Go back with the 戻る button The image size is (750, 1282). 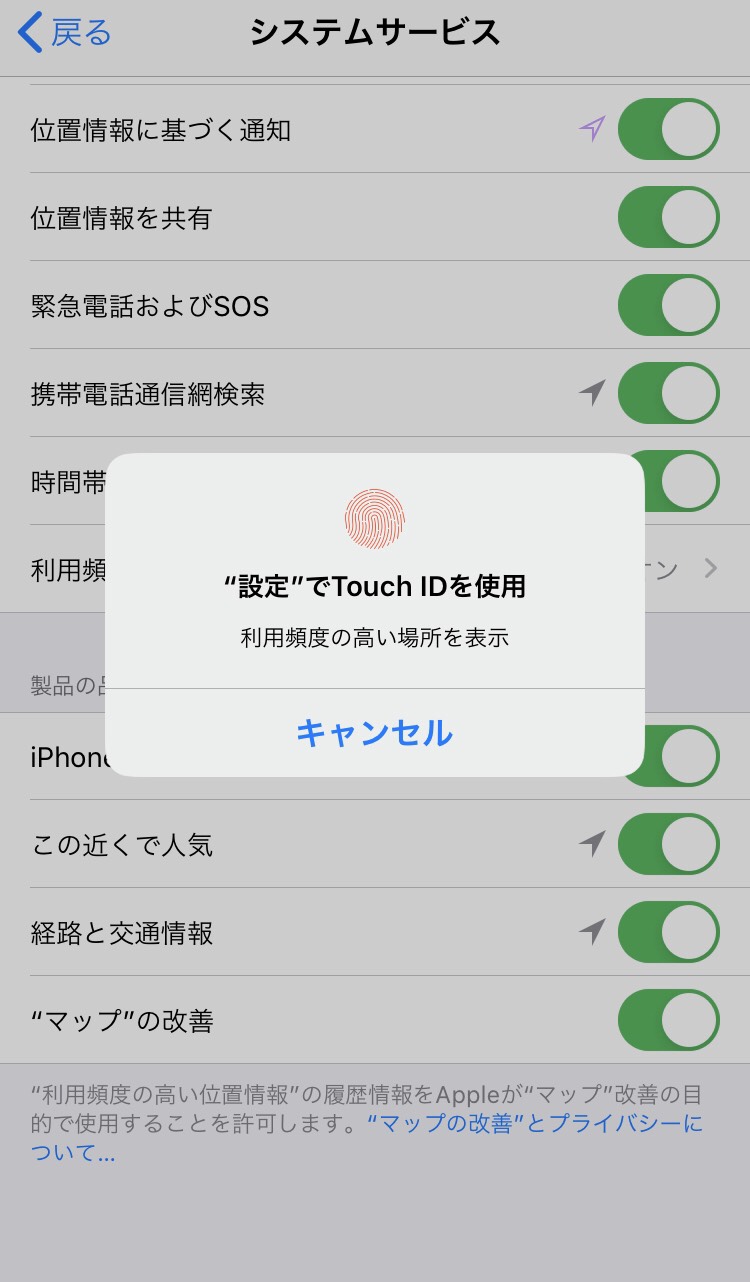point(66,33)
